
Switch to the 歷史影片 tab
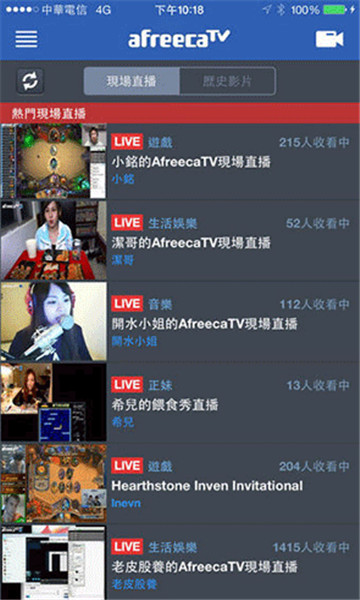(228, 81)
